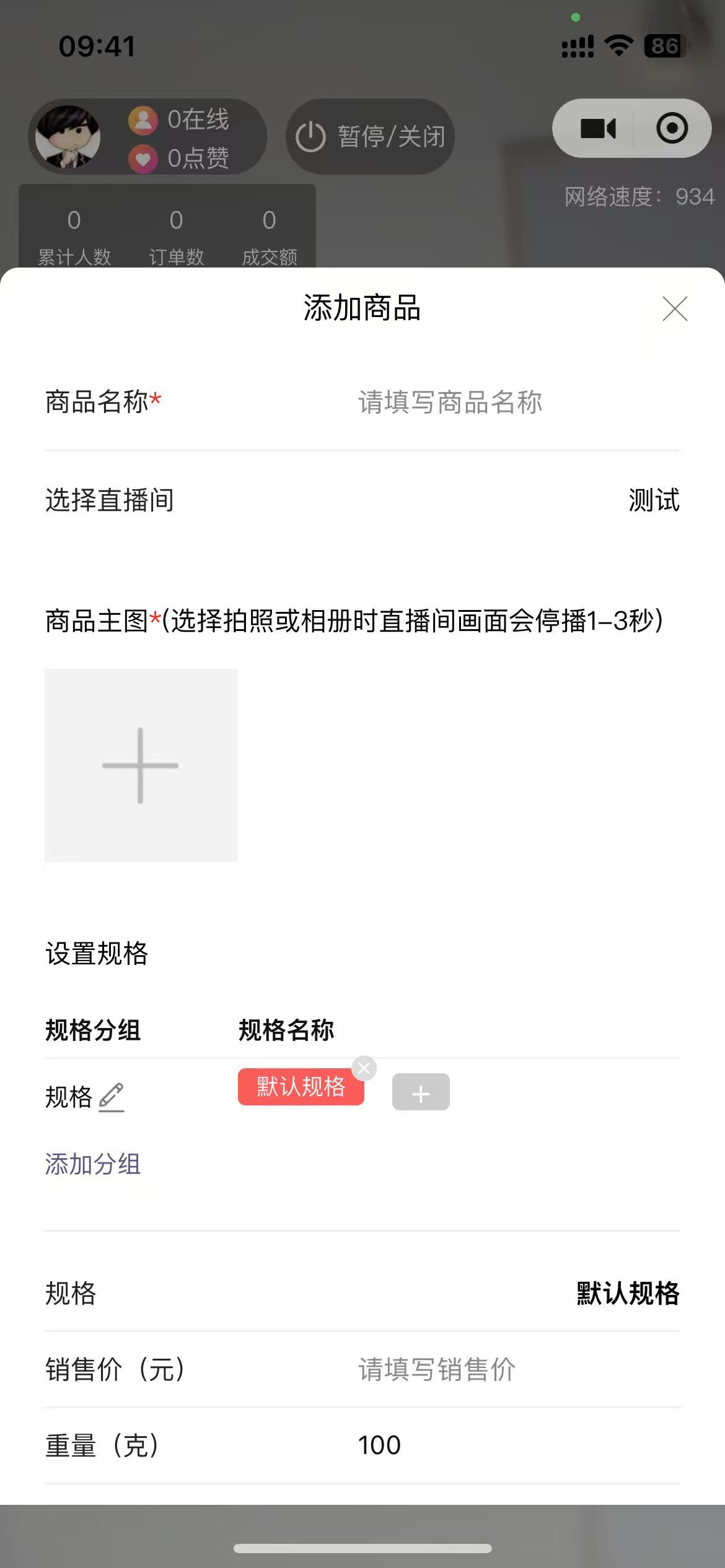Viewport: 725px width, 1568px height.
Task: Tap the mini program close circle icon
Action: pos(672,129)
